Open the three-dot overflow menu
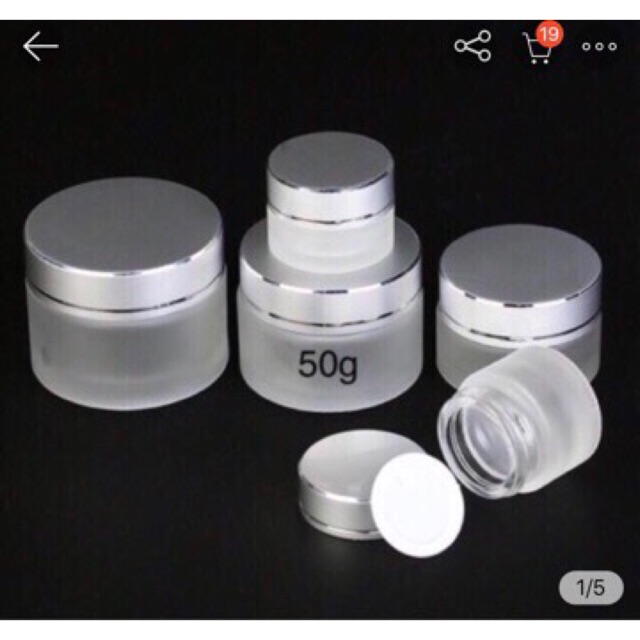Screen dimensions: 640x640 tap(599, 47)
